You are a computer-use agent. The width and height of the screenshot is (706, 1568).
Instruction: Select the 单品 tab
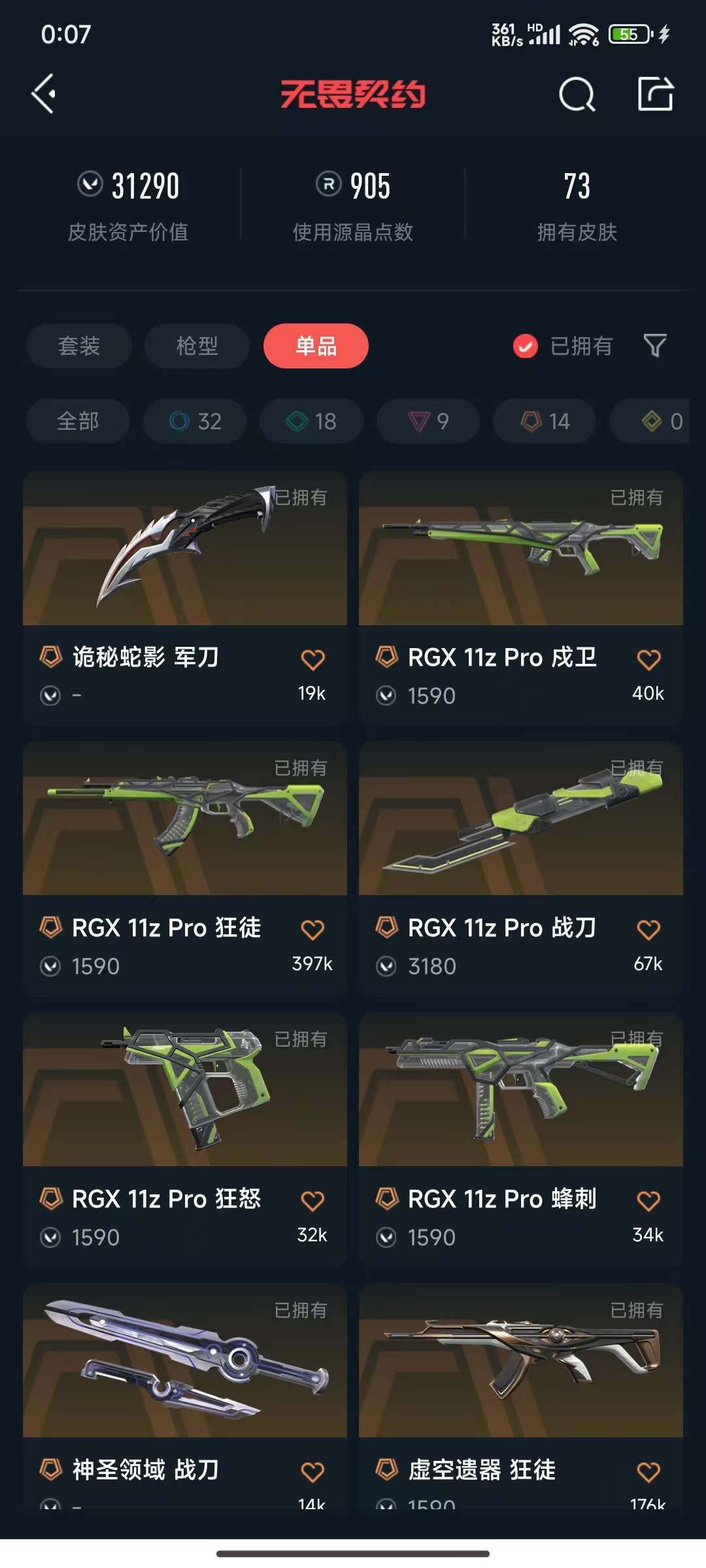[x=316, y=346]
